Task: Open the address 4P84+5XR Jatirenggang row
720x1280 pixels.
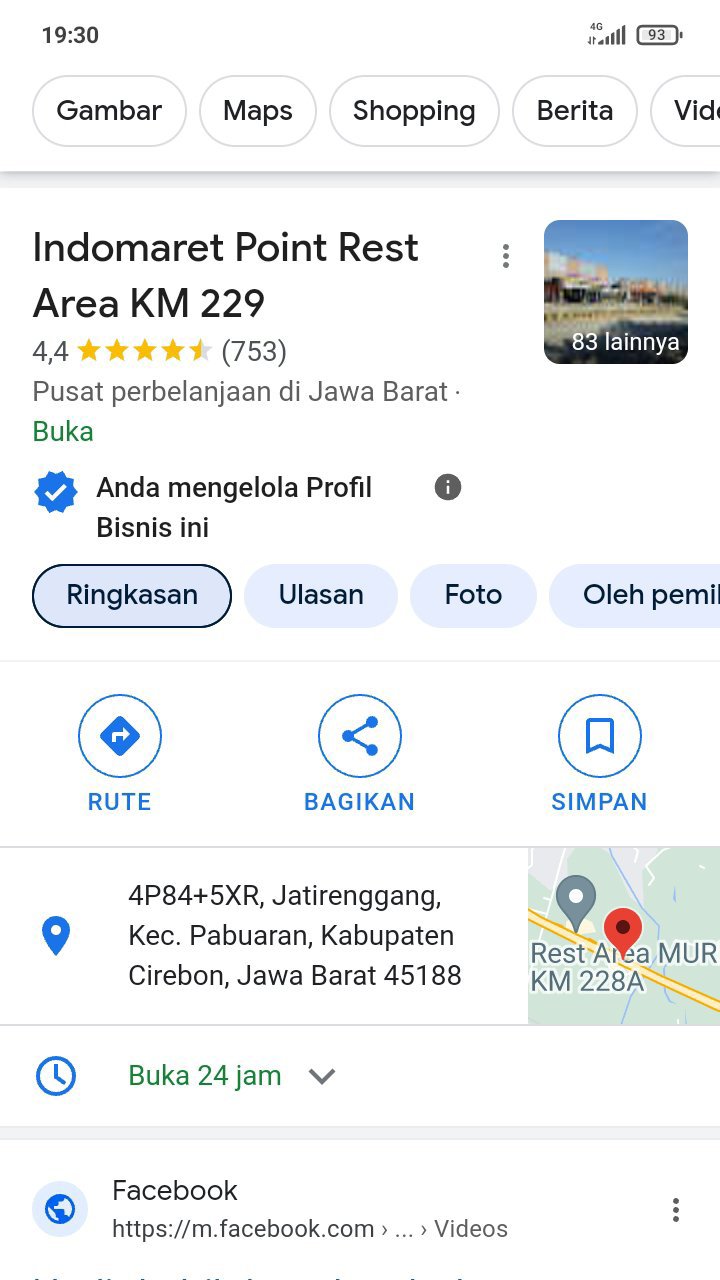Action: (x=294, y=935)
